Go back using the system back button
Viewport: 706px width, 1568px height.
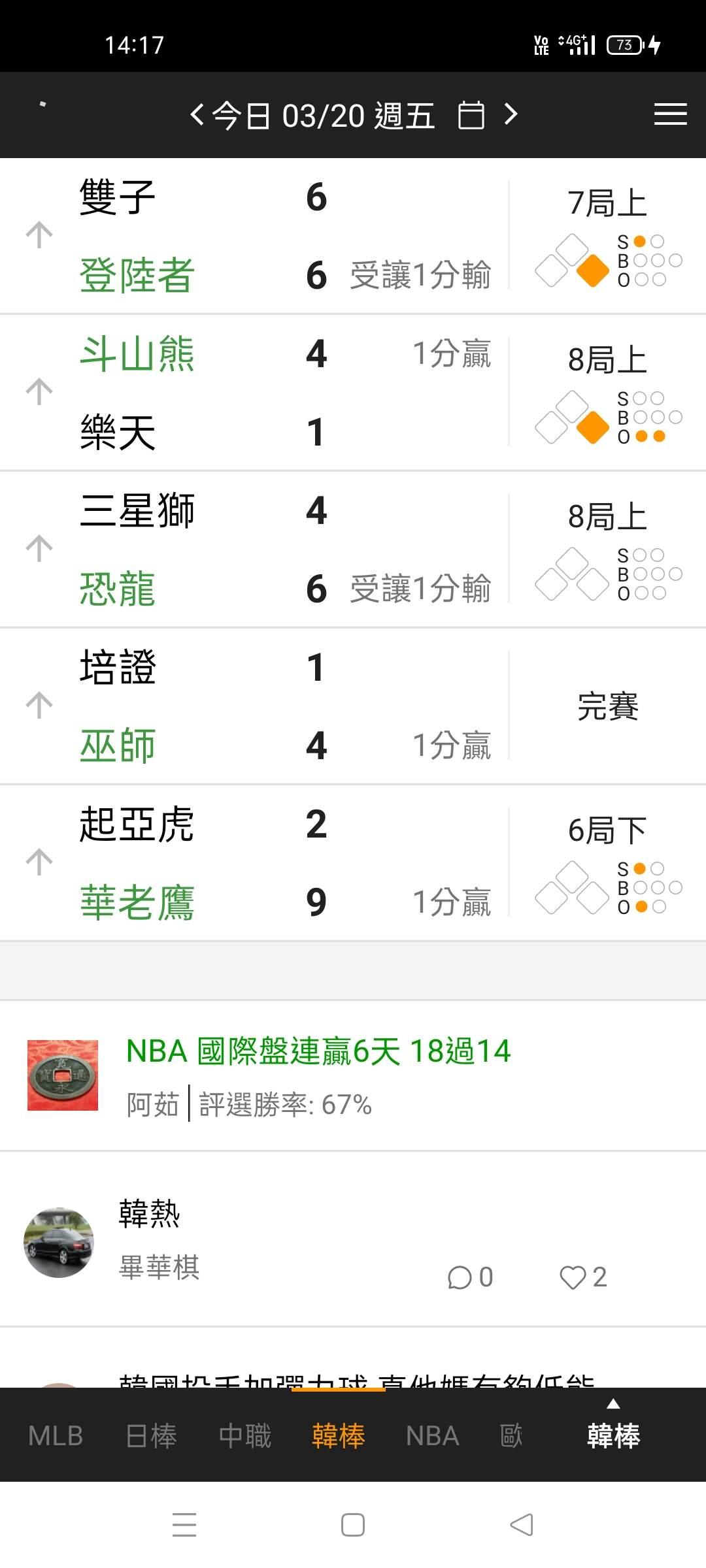tap(521, 1525)
